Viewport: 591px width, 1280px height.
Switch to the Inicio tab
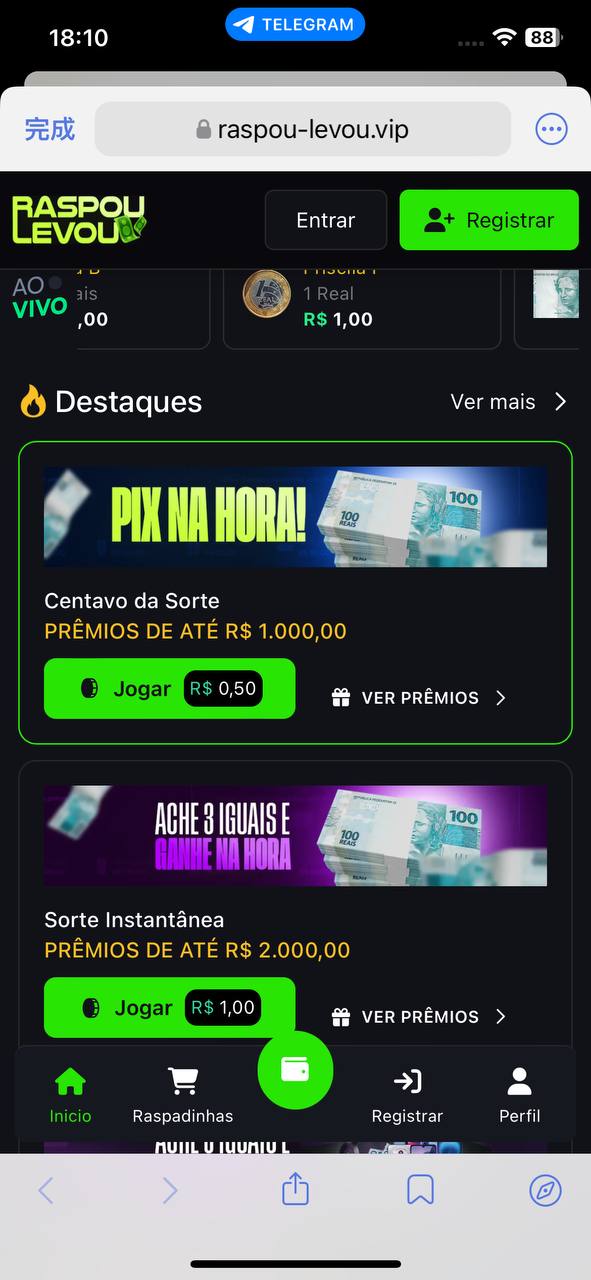(70, 1095)
